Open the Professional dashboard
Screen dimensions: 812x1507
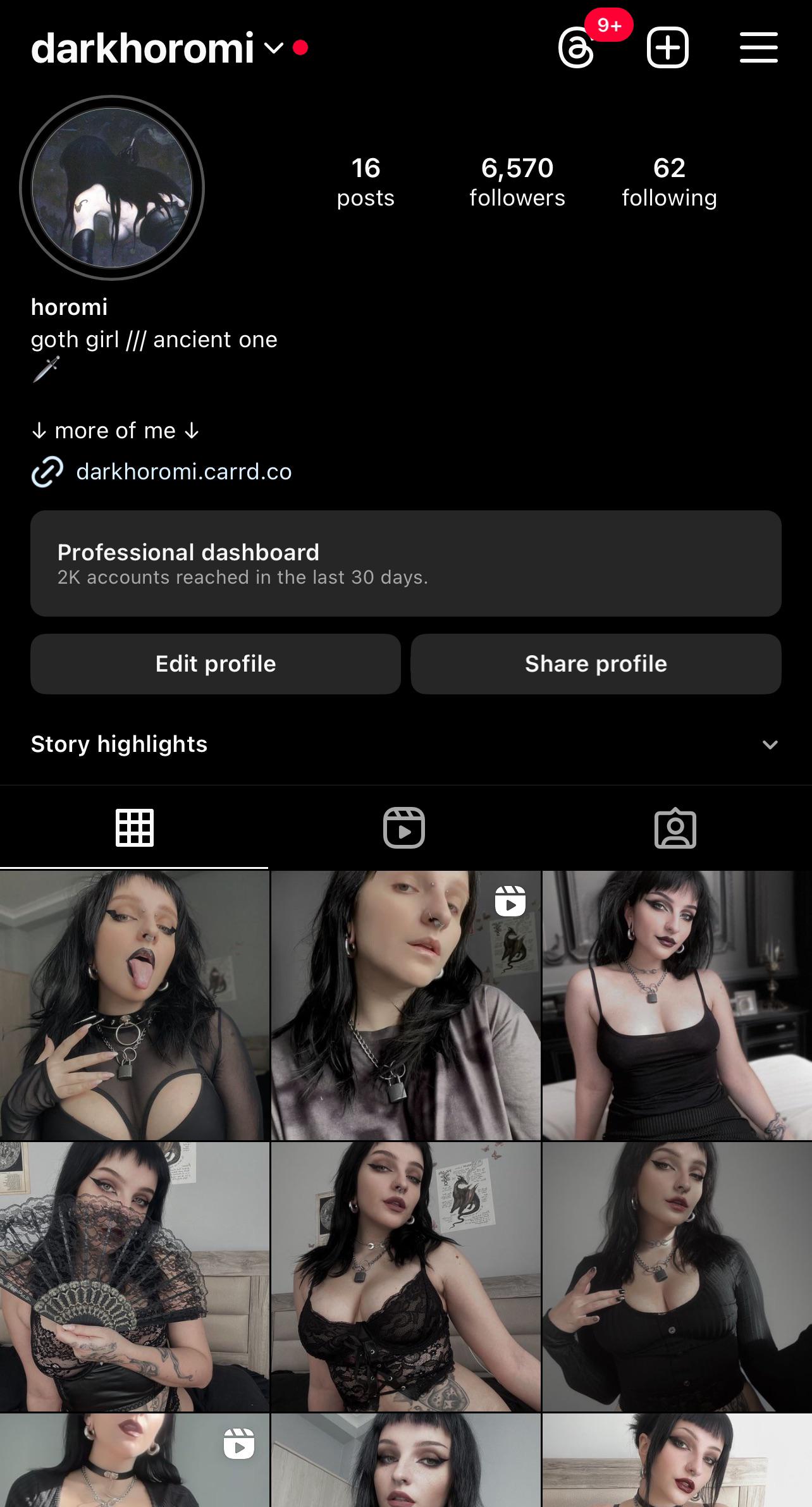[x=405, y=563]
